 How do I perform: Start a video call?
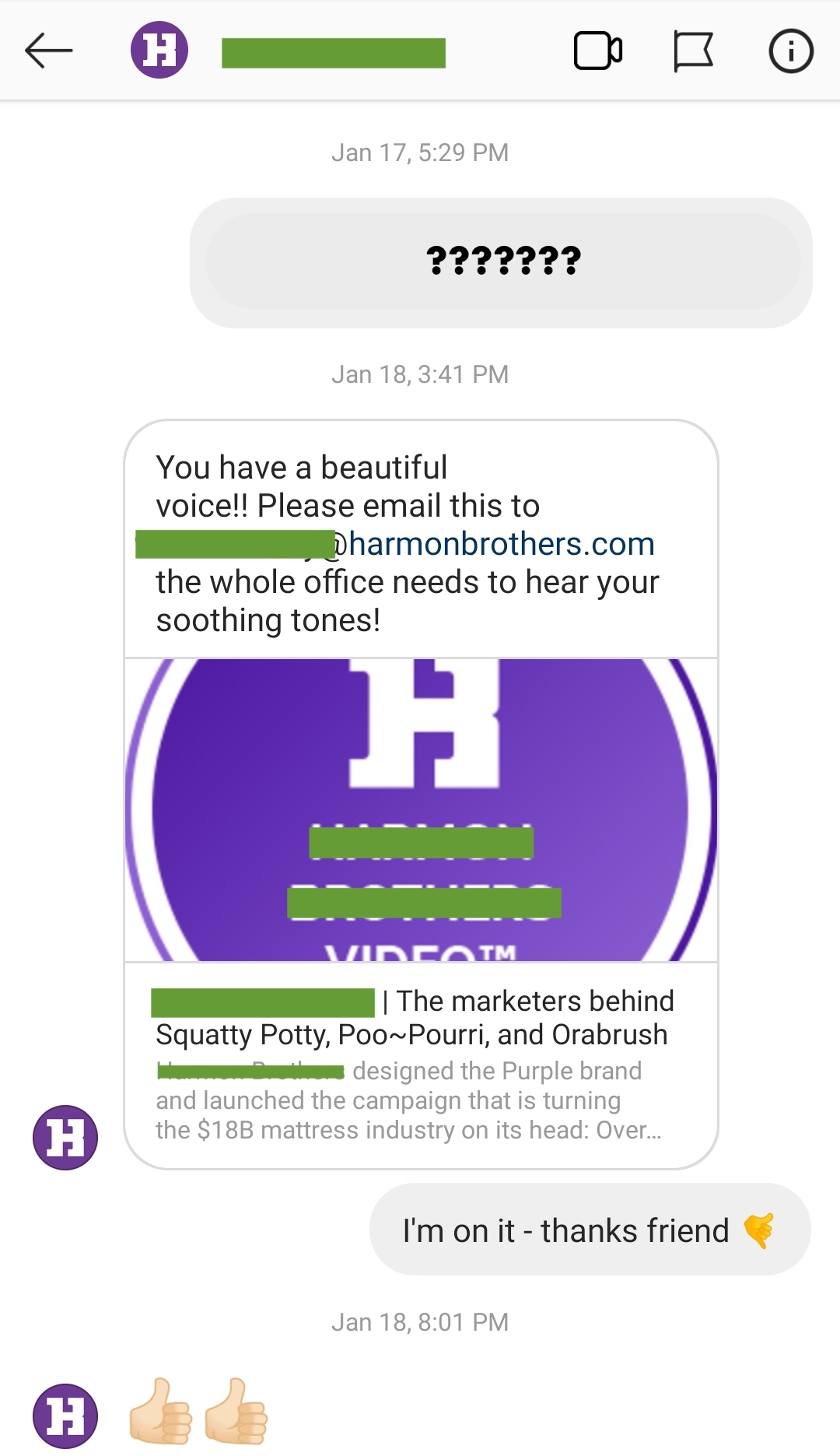point(597,51)
